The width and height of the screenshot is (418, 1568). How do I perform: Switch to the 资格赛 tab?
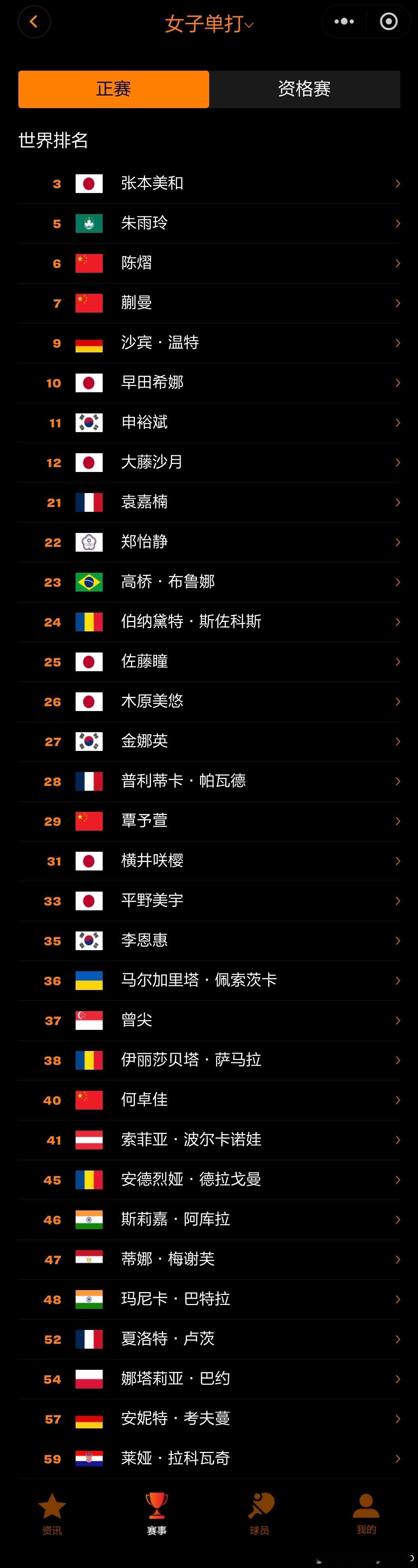[305, 89]
